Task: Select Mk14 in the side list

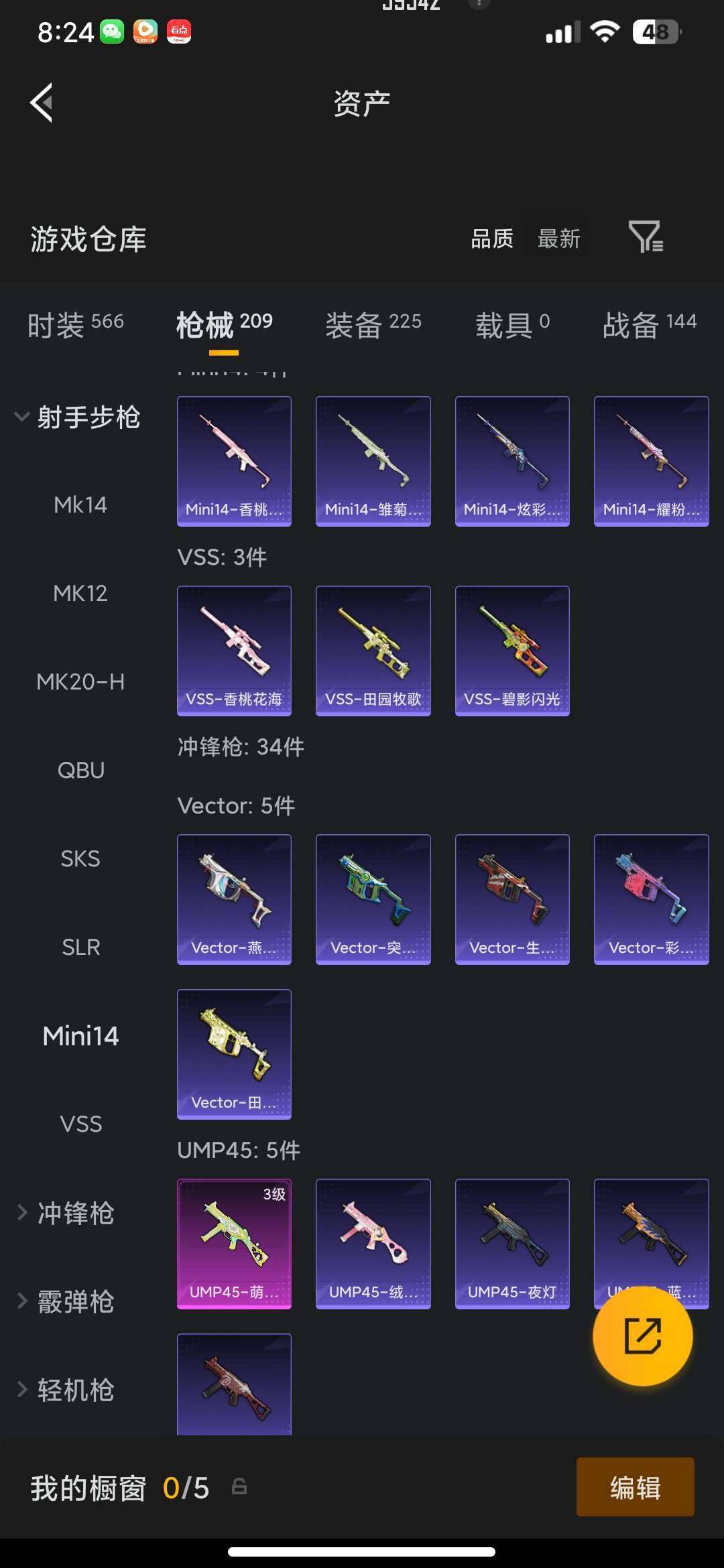Action: tap(80, 505)
